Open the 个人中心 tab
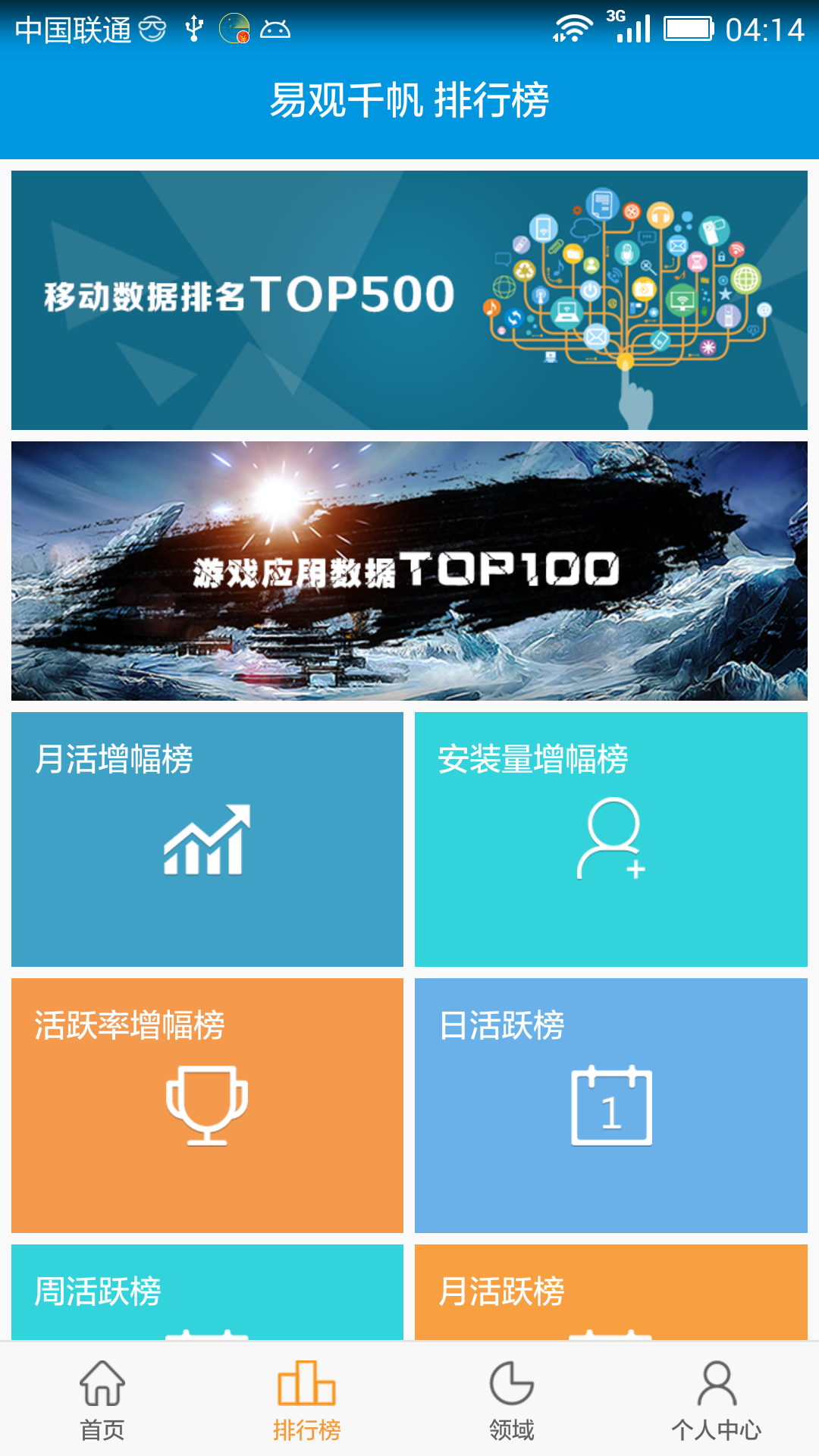This screenshot has width=819, height=1456. coord(716,1400)
